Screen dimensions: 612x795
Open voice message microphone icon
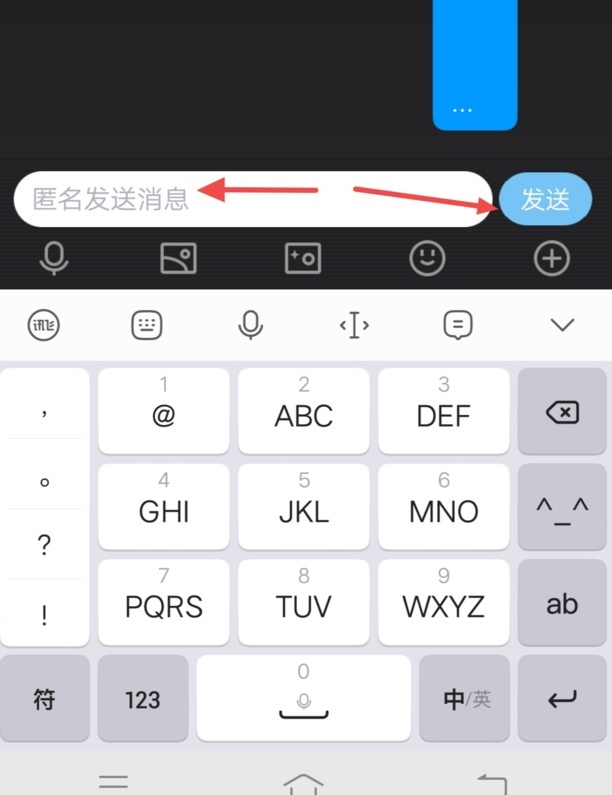54,259
